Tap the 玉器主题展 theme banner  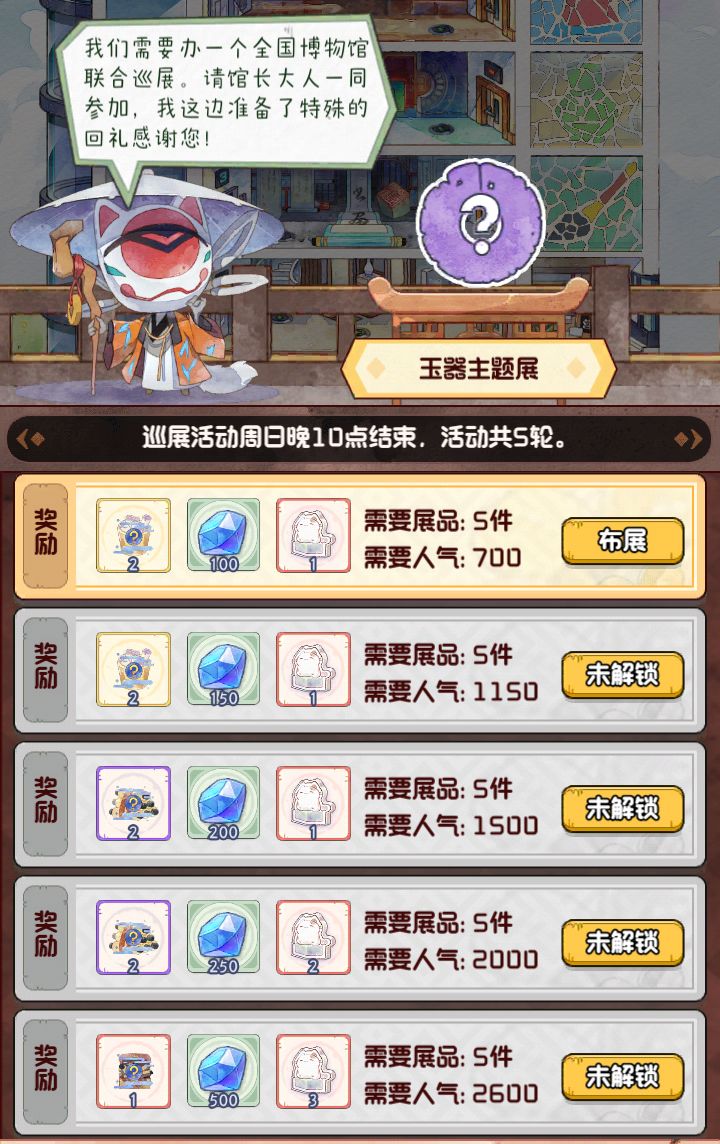480,366
